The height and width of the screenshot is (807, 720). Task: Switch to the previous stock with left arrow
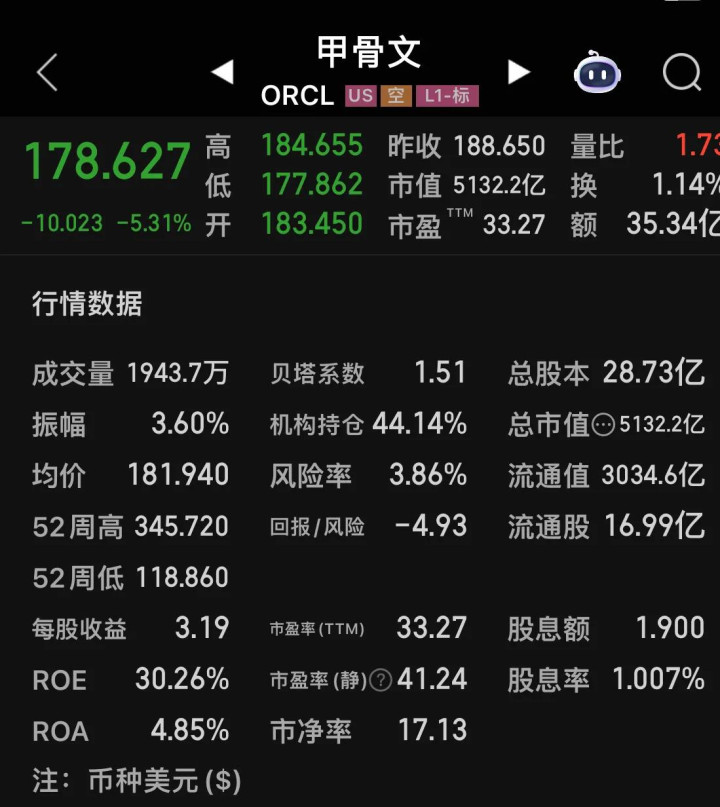click(x=222, y=72)
